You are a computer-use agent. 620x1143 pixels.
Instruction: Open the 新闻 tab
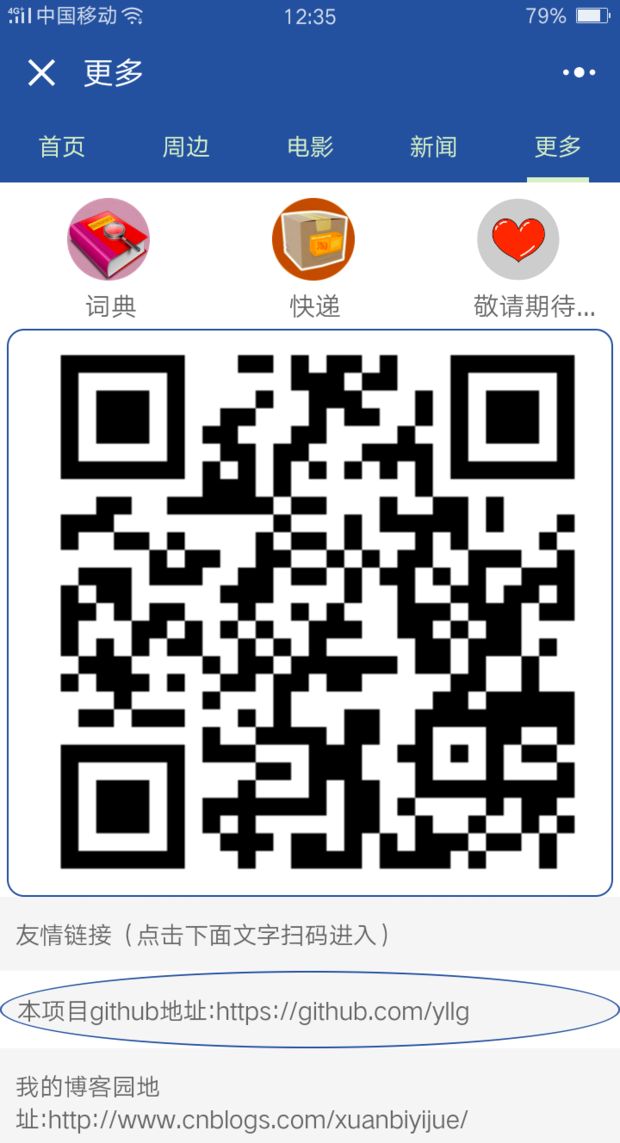click(x=433, y=147)
